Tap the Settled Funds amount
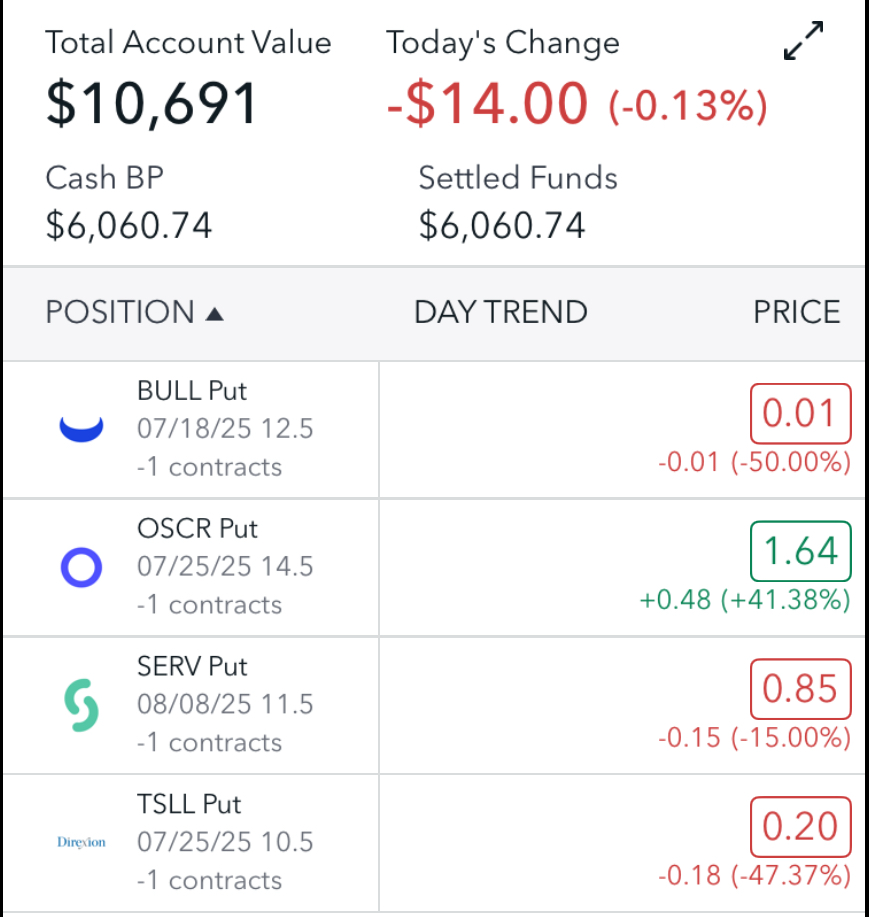The height and width of the screenshot is (917, 869). 502,225
